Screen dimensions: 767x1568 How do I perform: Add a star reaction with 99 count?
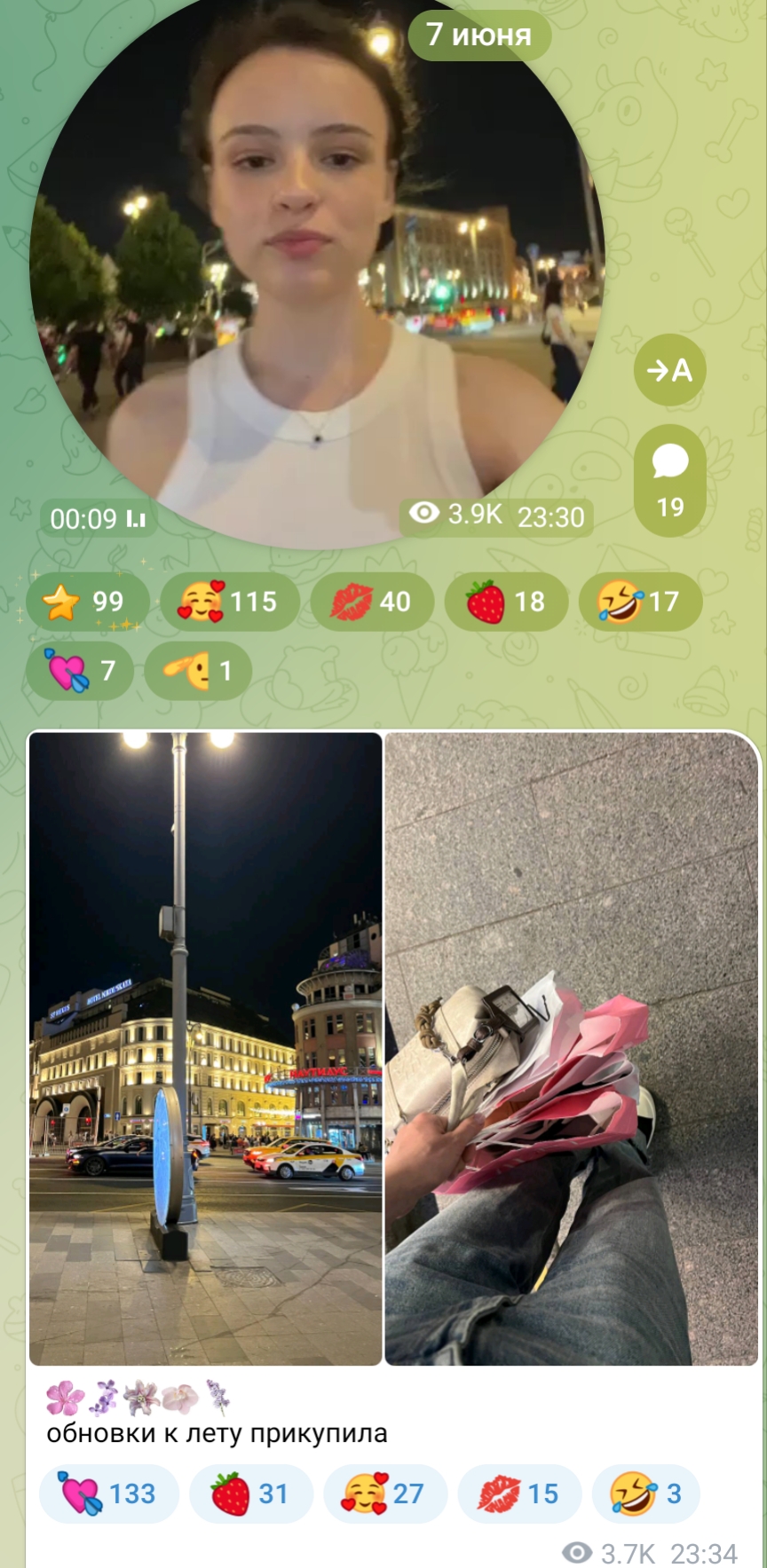(87, 602)
